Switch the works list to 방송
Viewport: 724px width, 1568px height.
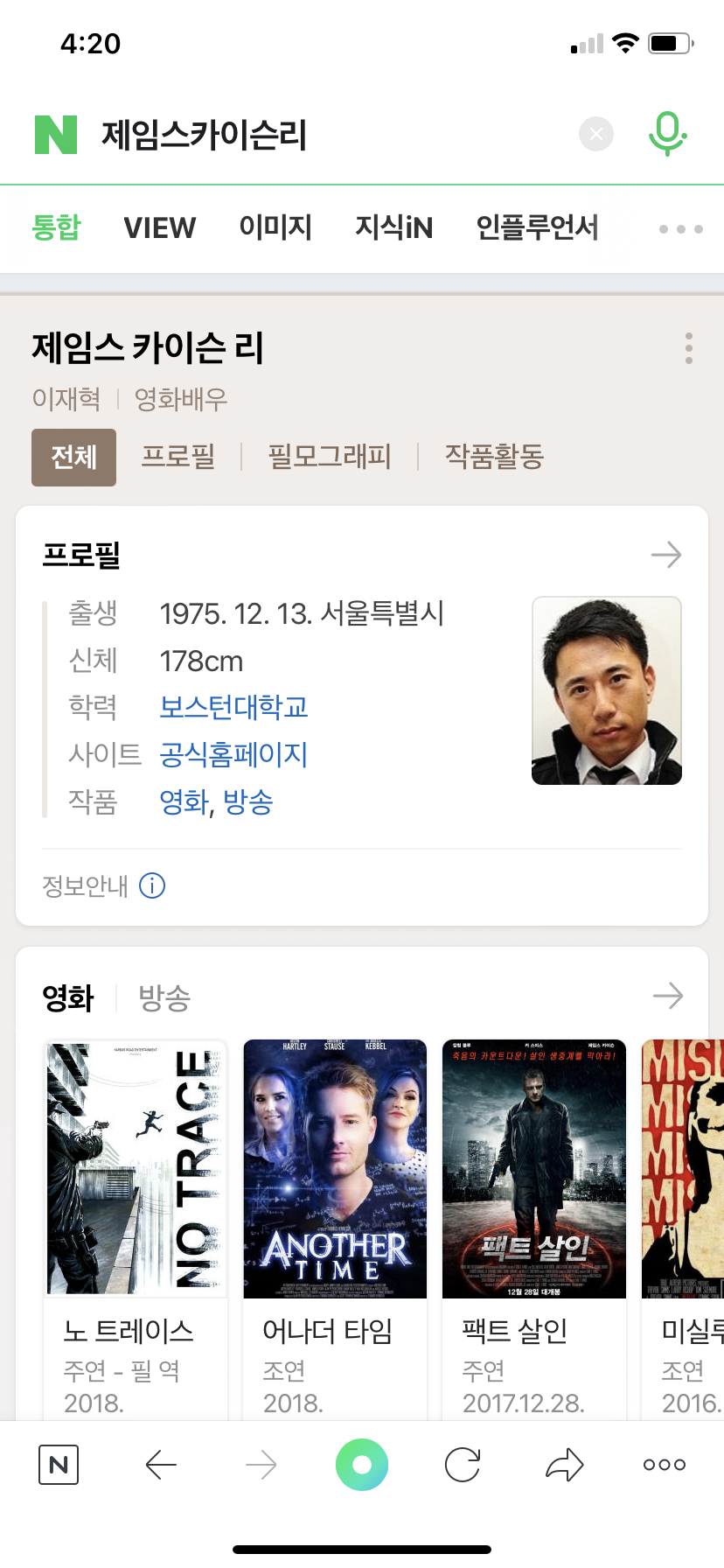pyautogui.click(x=164, y=997)
